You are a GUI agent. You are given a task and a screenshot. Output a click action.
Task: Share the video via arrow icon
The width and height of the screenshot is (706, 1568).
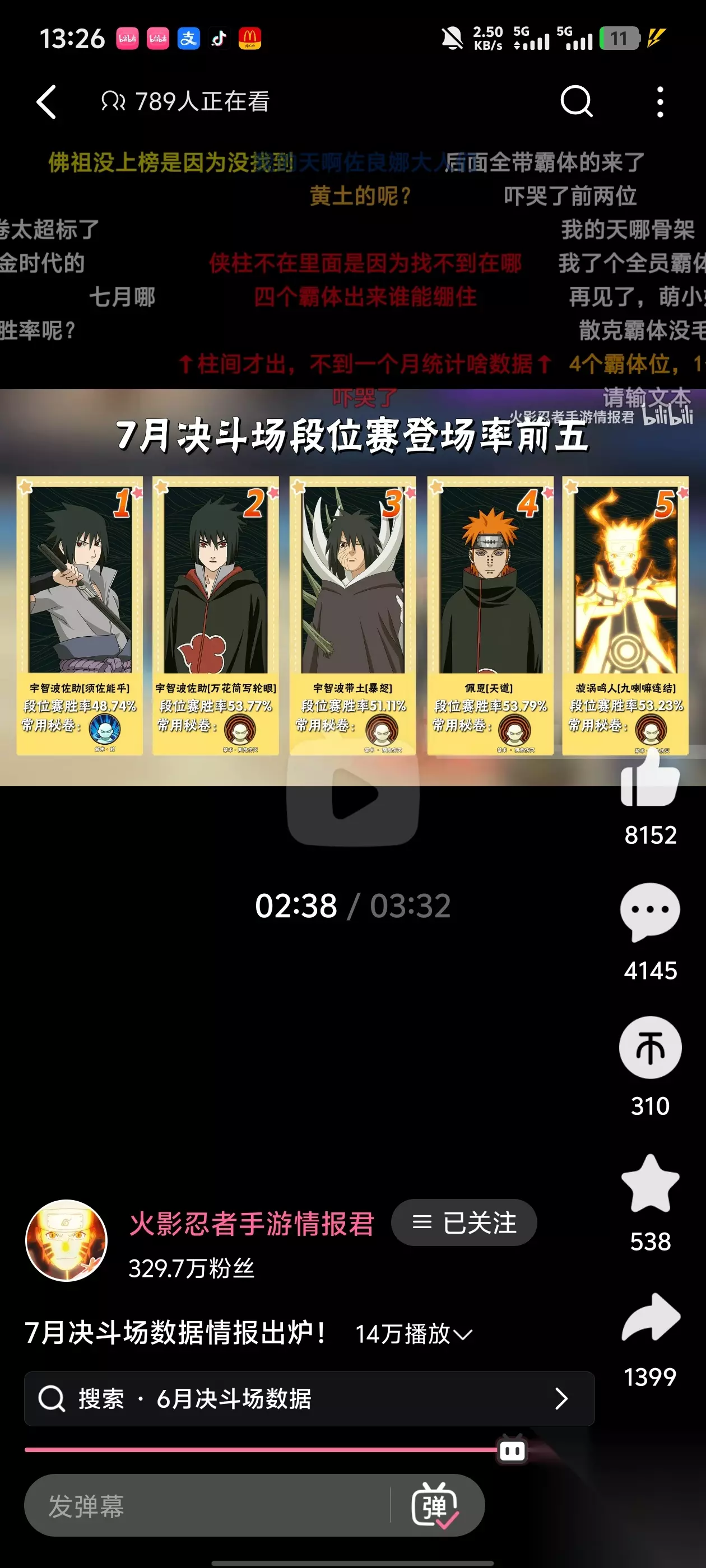click(x=650, y=1318)
